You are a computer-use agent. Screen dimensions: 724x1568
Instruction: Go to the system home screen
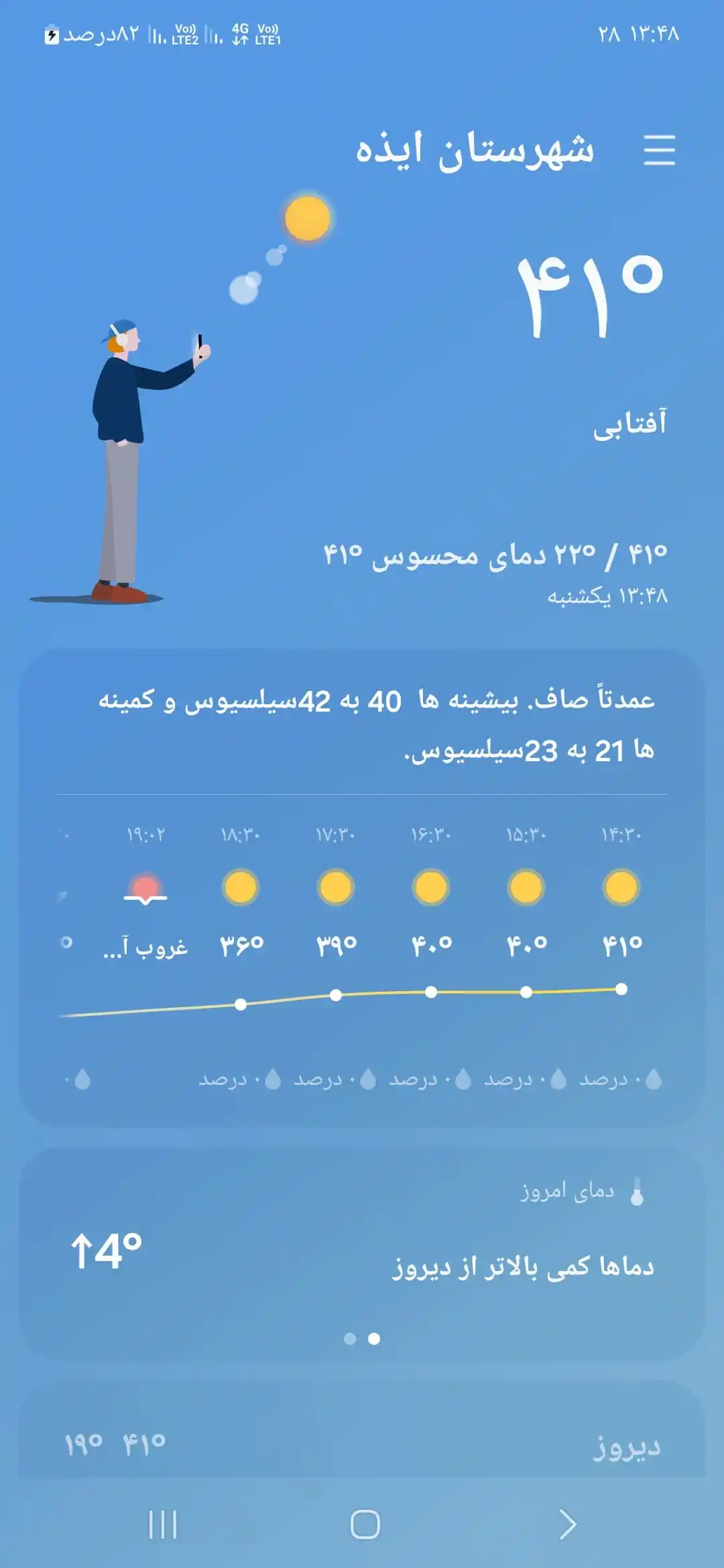pos(365,1525)
